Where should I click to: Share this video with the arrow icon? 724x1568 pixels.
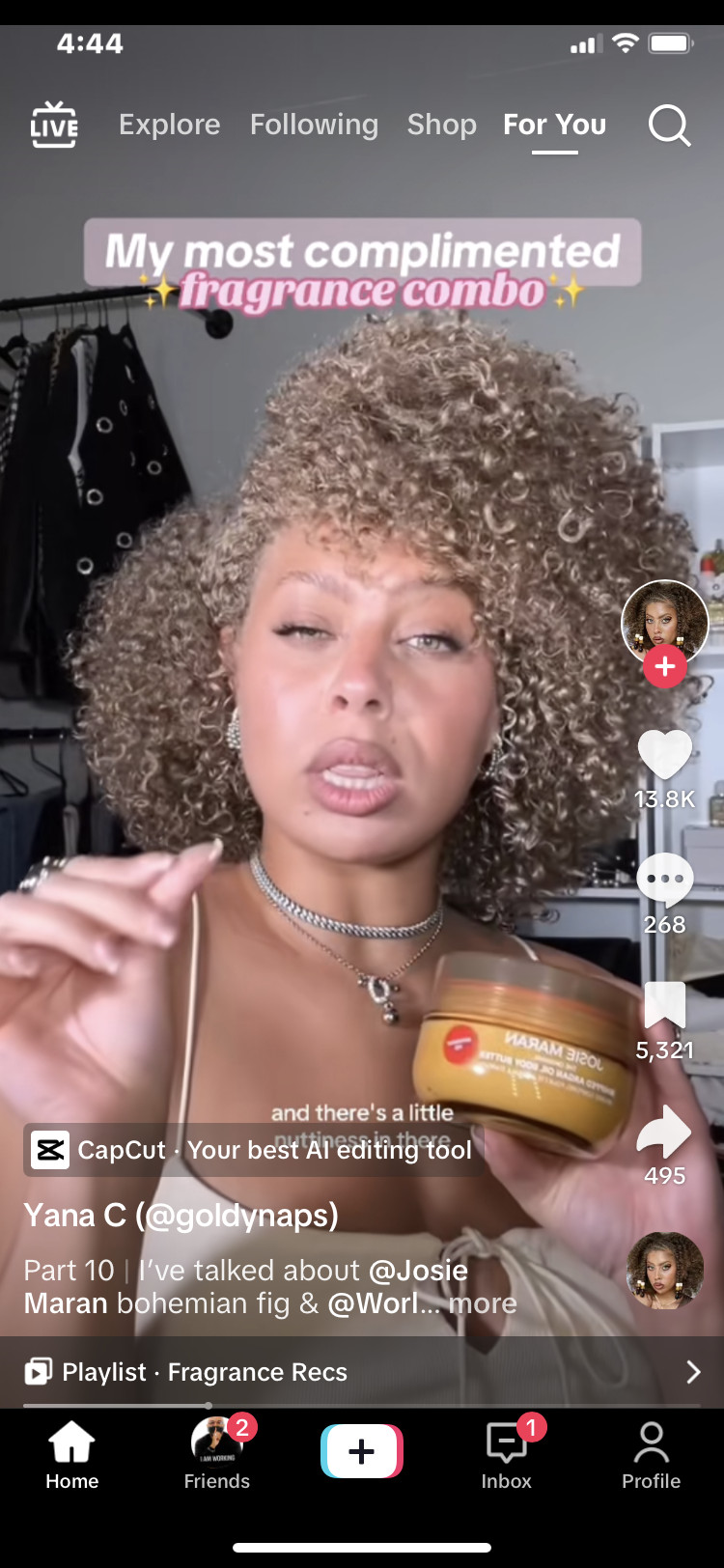(665, 1132)
